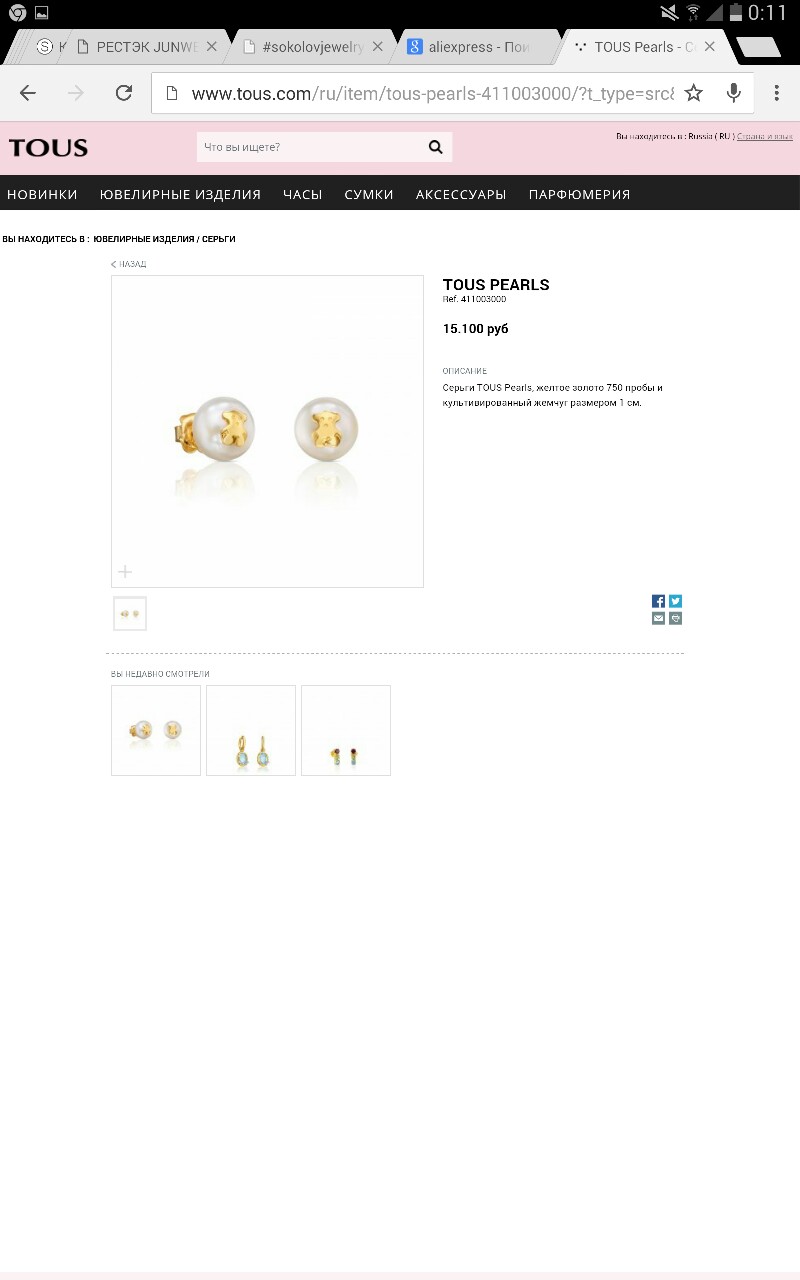Open the Chrome overflow menu
The height and width of the screenshot is (1280, 800).
777,93
